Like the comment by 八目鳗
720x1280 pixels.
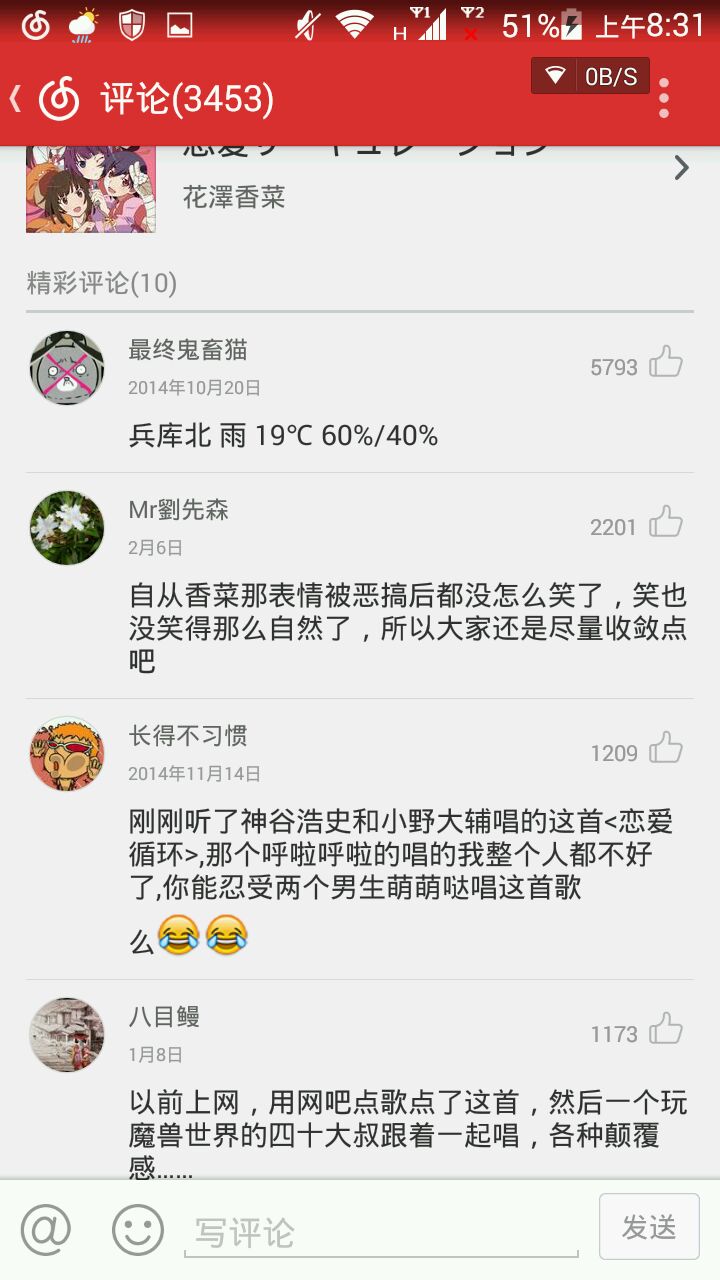[665, 1030]
